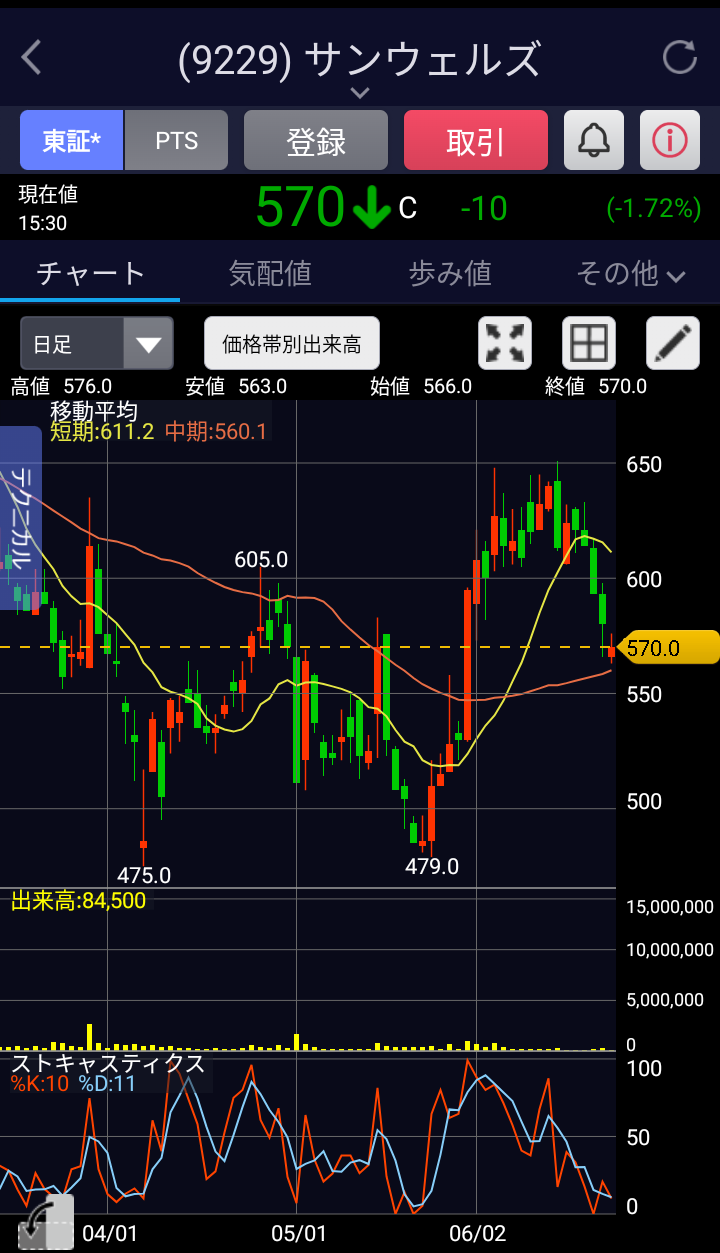The image size is (720, 1253).
Task: Switch to the PTS market
Action: tap(177, 140)
